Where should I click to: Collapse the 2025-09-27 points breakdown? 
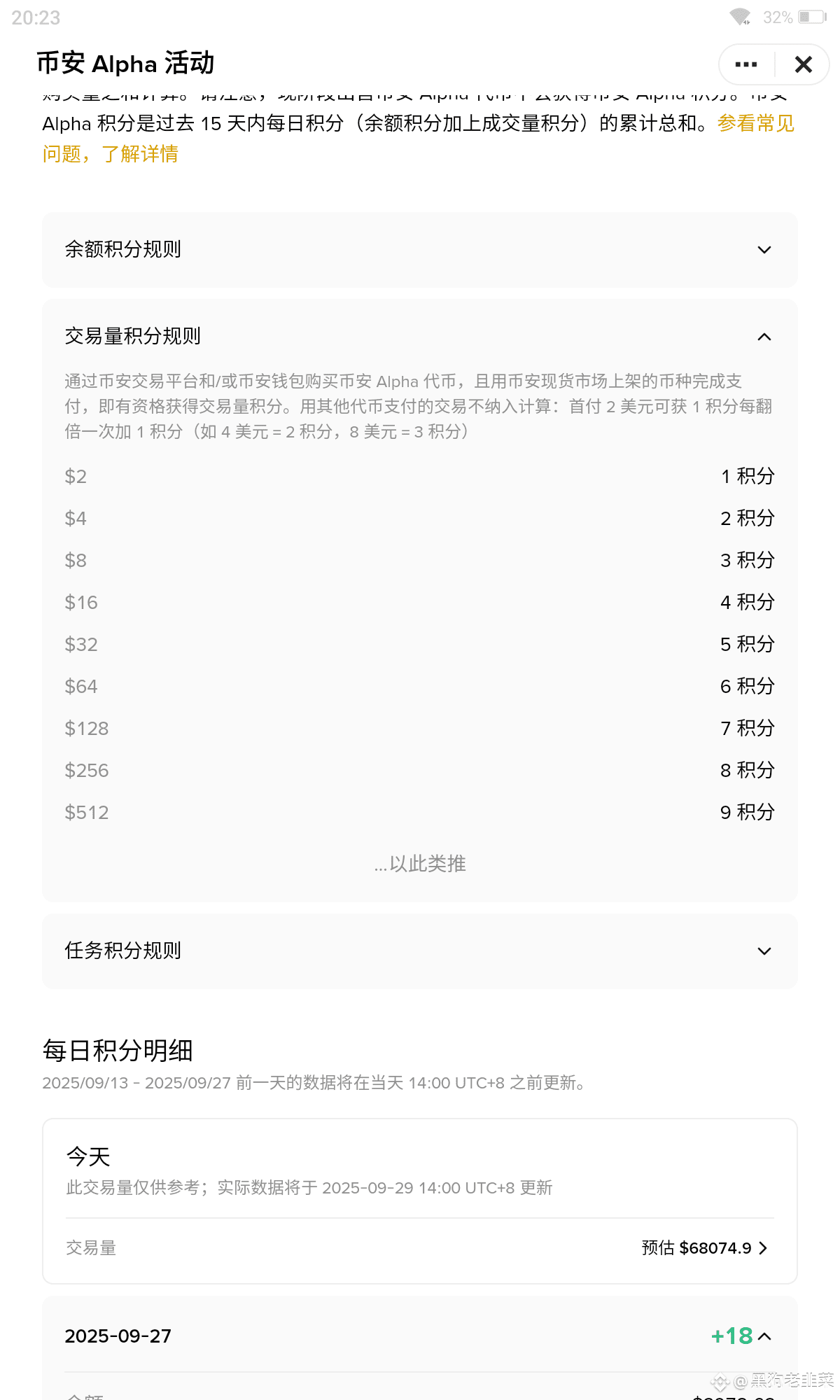pyautogui.click(x=764, y=1336)
